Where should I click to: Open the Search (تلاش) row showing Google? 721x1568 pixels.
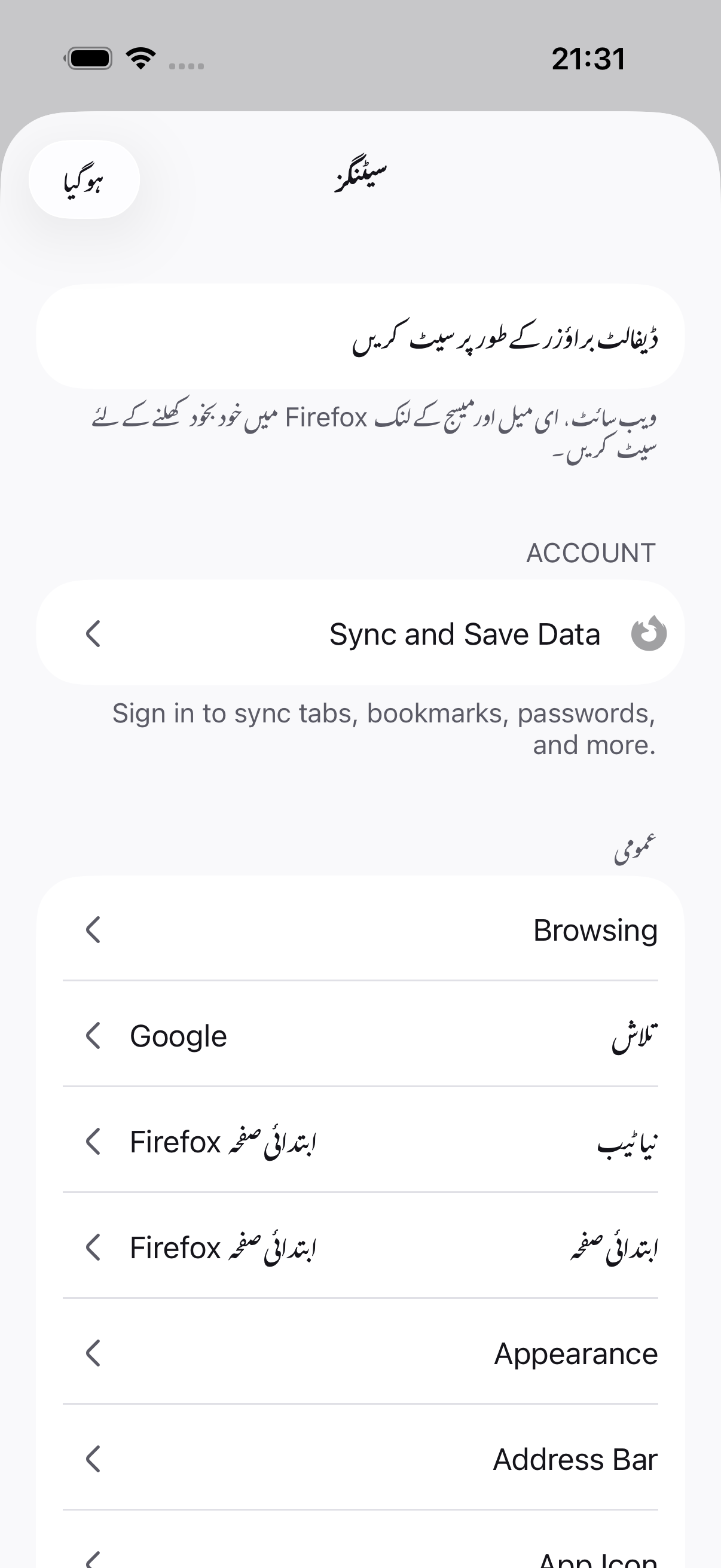[360, 1034]
